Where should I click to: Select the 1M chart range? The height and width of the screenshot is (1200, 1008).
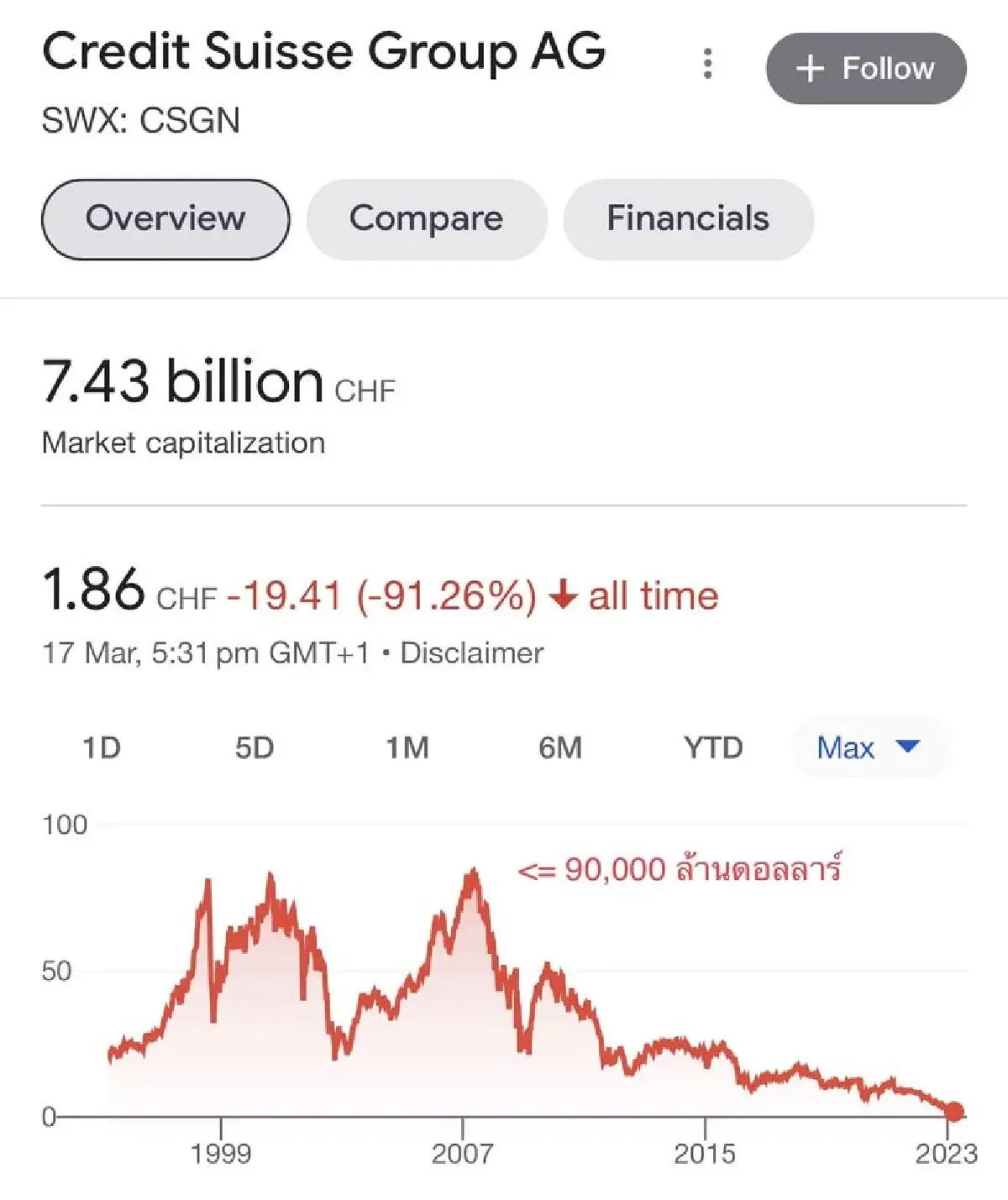(x=409, y=747)
